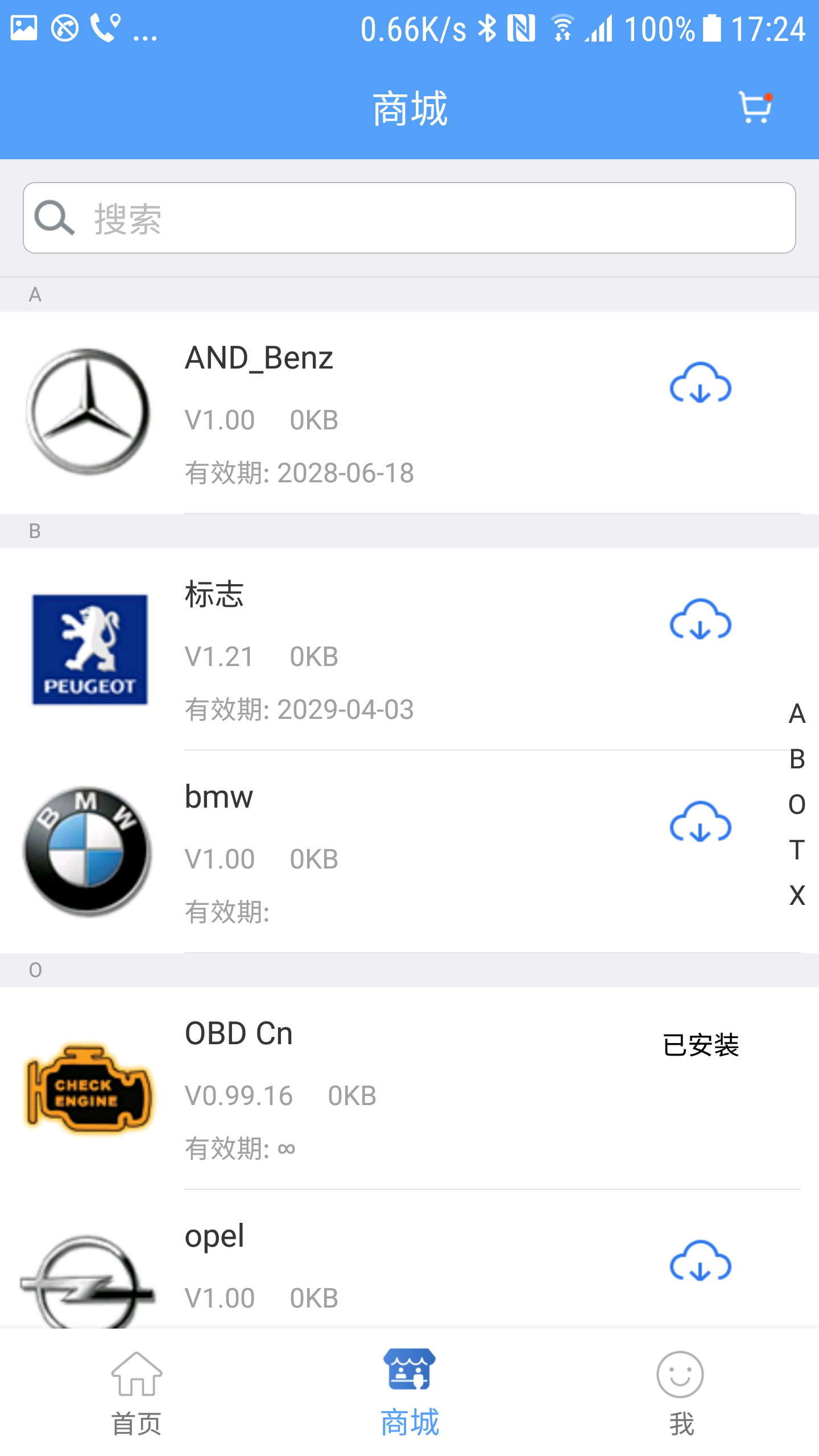Download the 标志 Peugeot package
The width and height of the screenshot is (819, 1456).
pos(700,620)
